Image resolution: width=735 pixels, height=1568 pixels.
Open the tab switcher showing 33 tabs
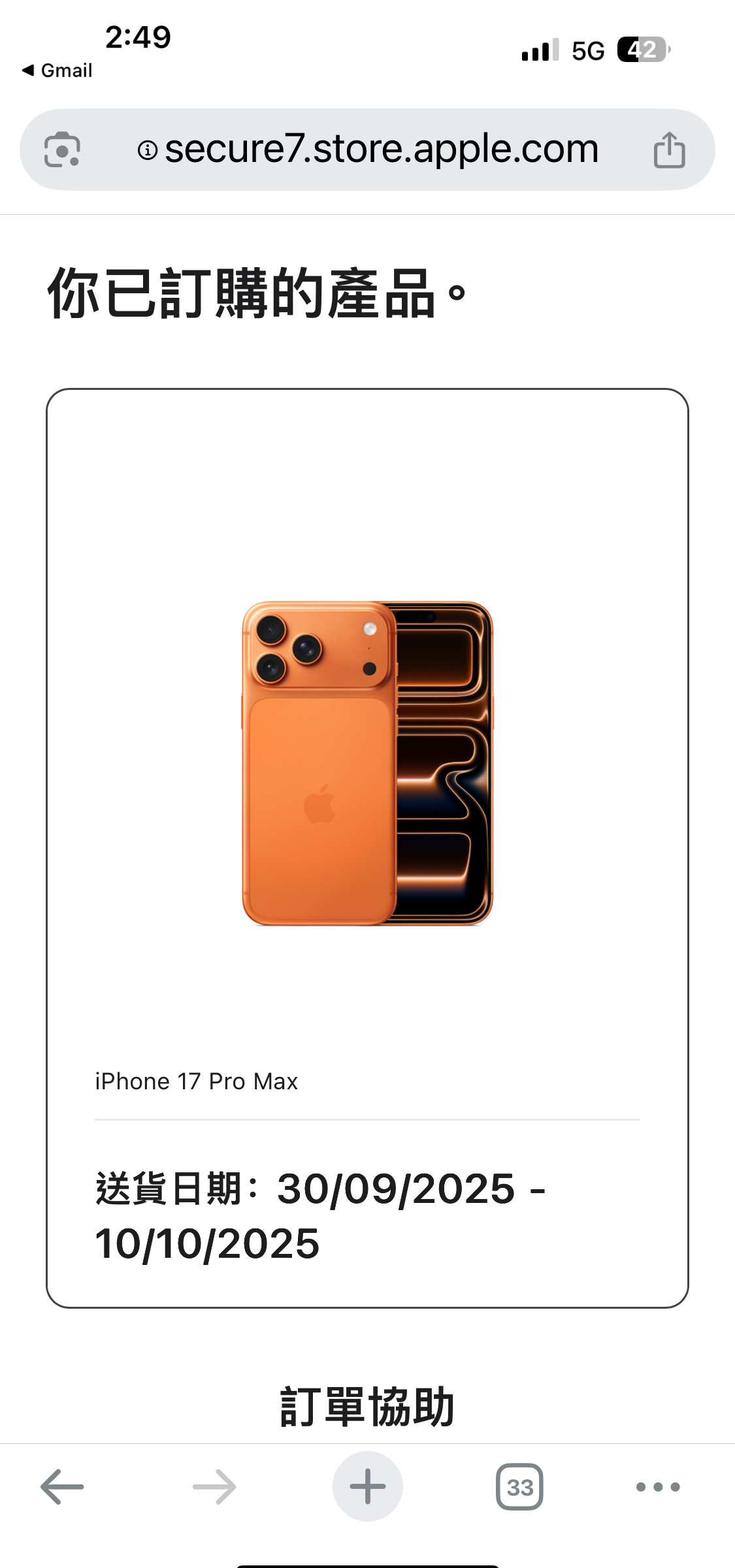(x=519, y=1487)
